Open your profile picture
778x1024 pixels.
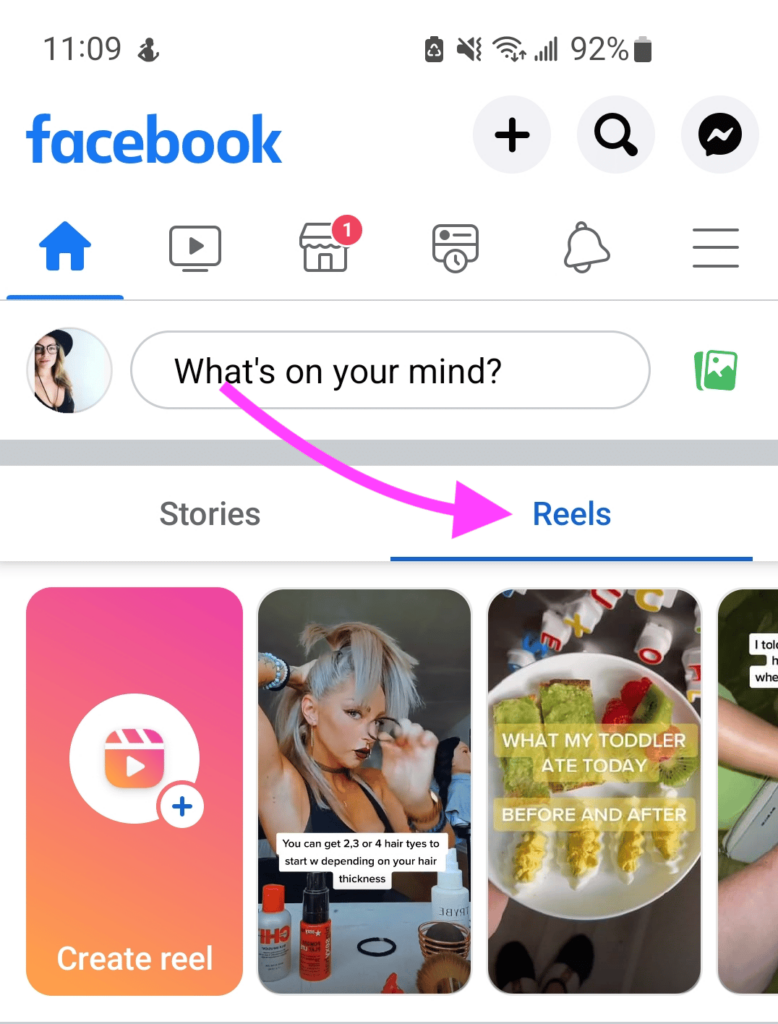(x=69, y=371)
